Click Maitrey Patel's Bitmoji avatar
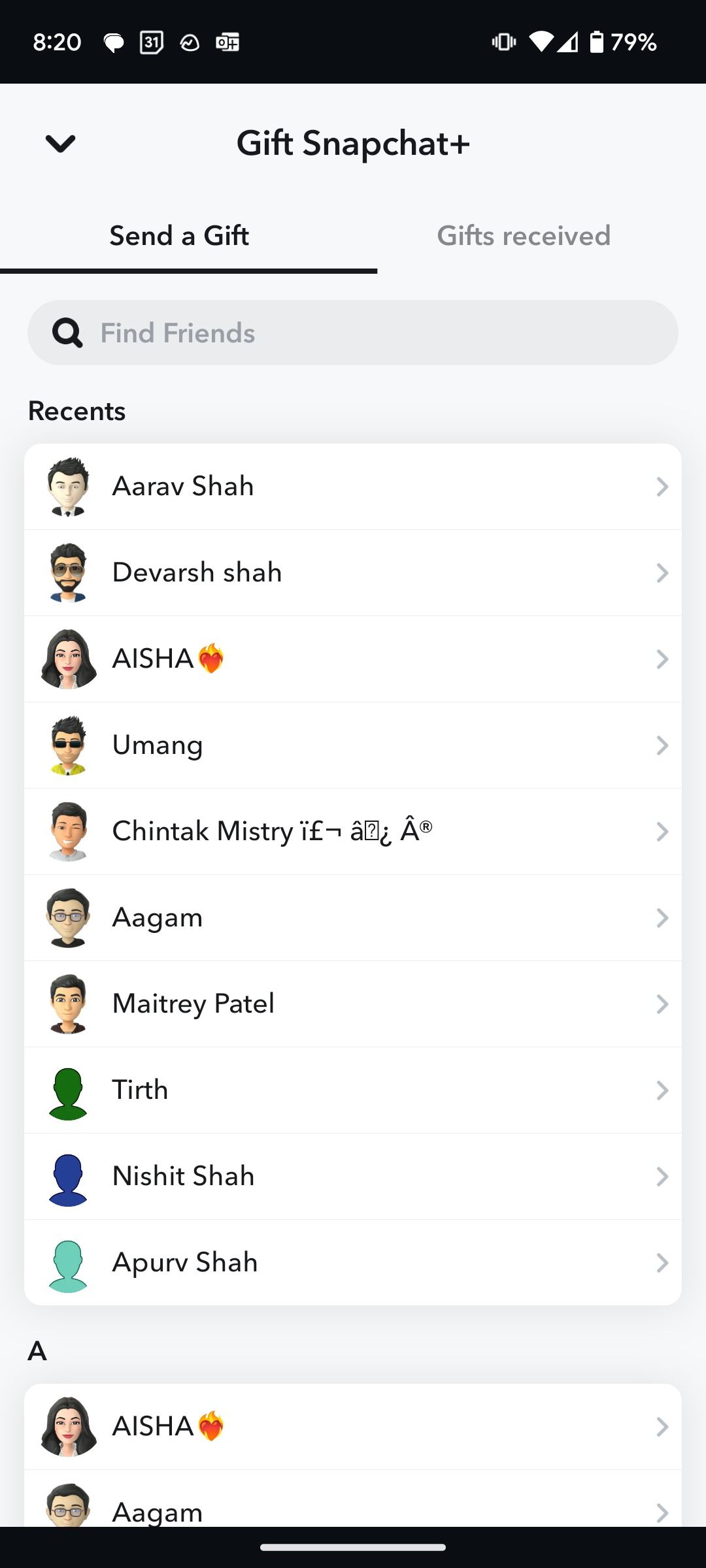Screen dimensions: 706x1568 click(68, 1004)
